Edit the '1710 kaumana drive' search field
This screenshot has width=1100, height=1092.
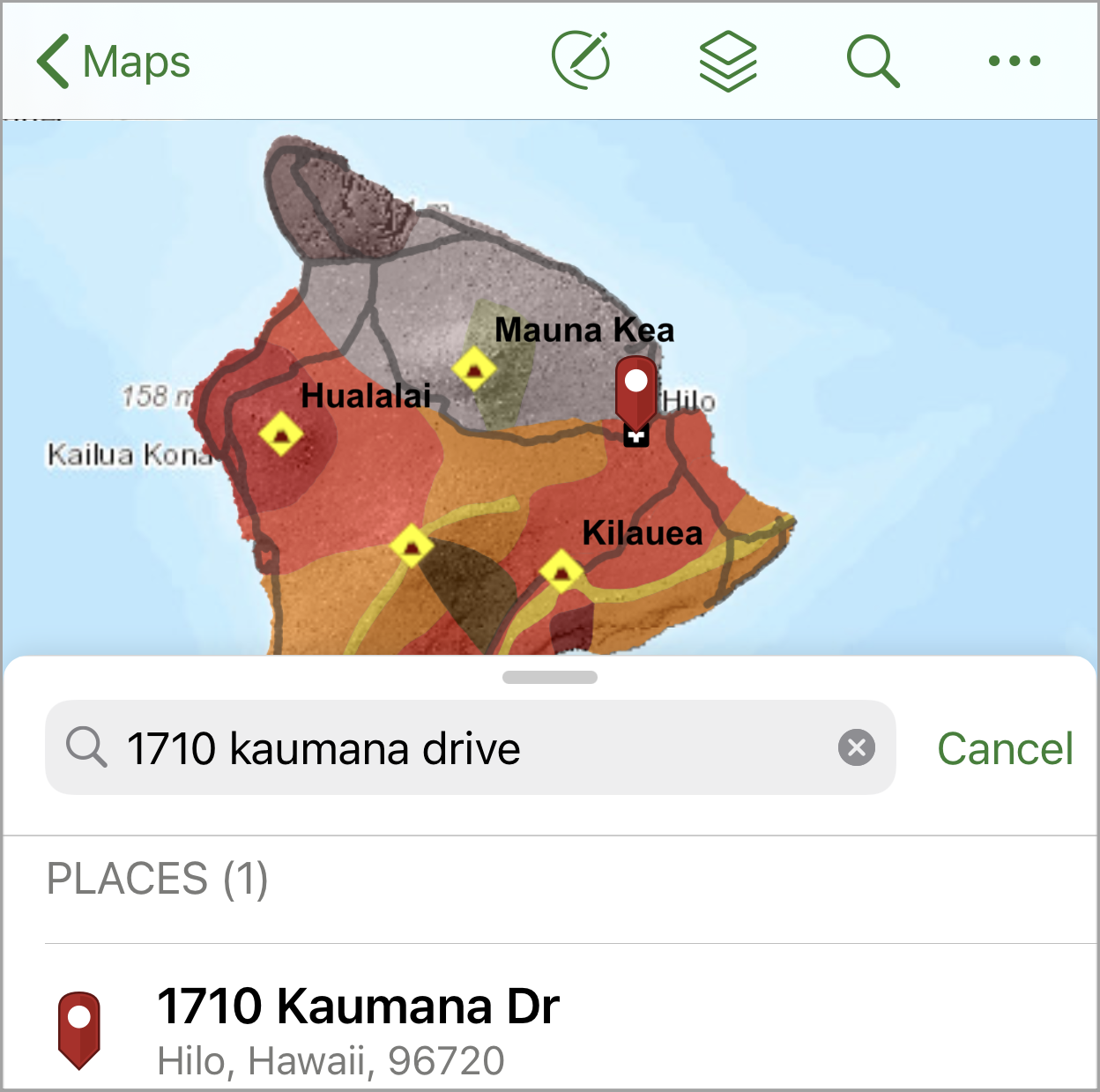[x=467, y=748]
